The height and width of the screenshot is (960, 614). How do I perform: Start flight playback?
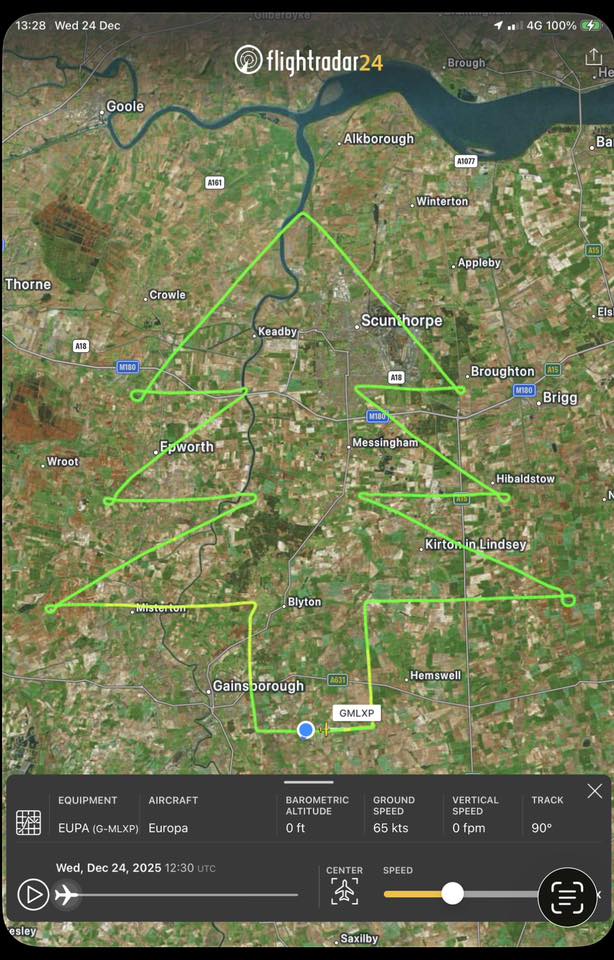pos(32,894)
